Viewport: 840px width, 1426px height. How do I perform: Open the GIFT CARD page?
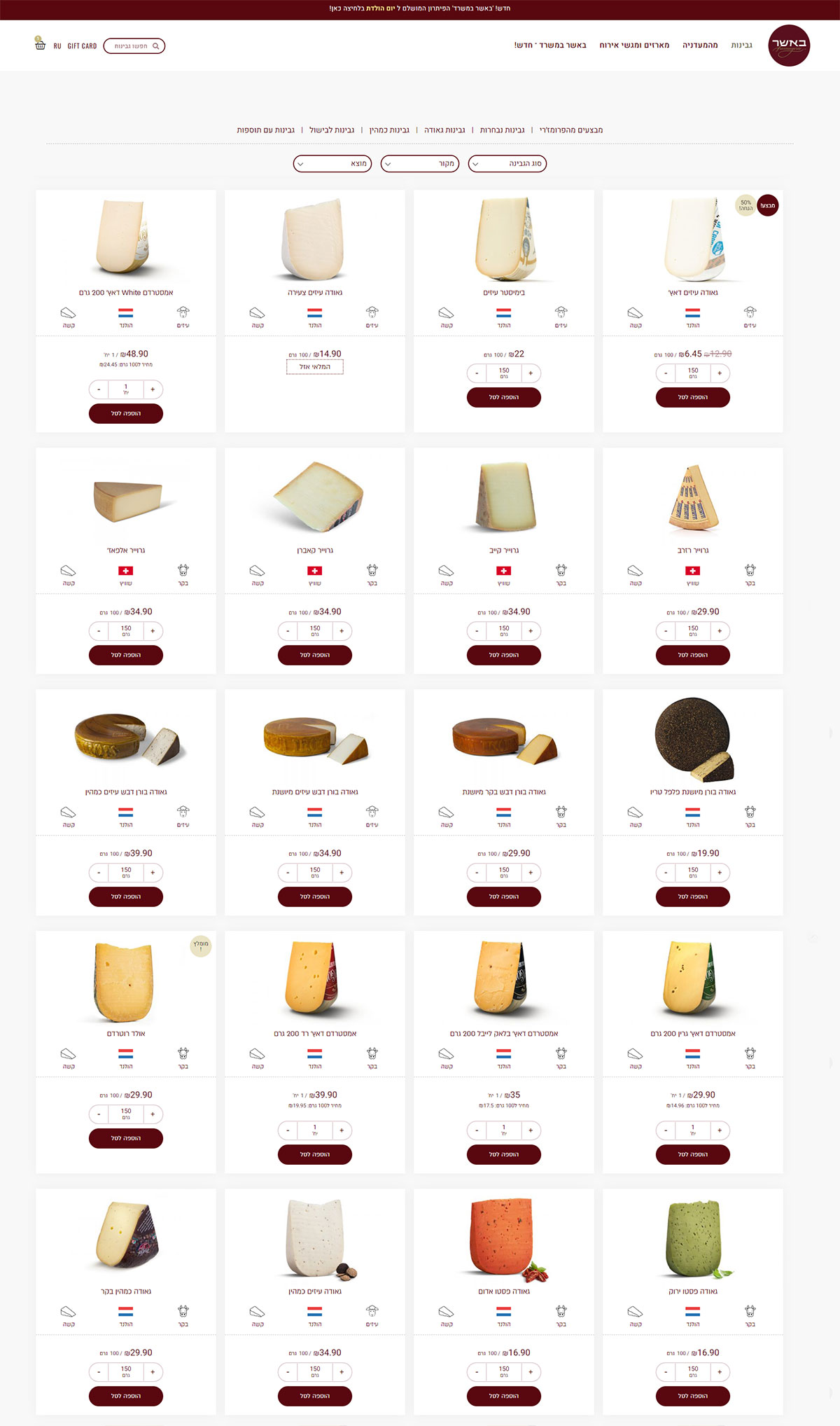coord(82,46)
